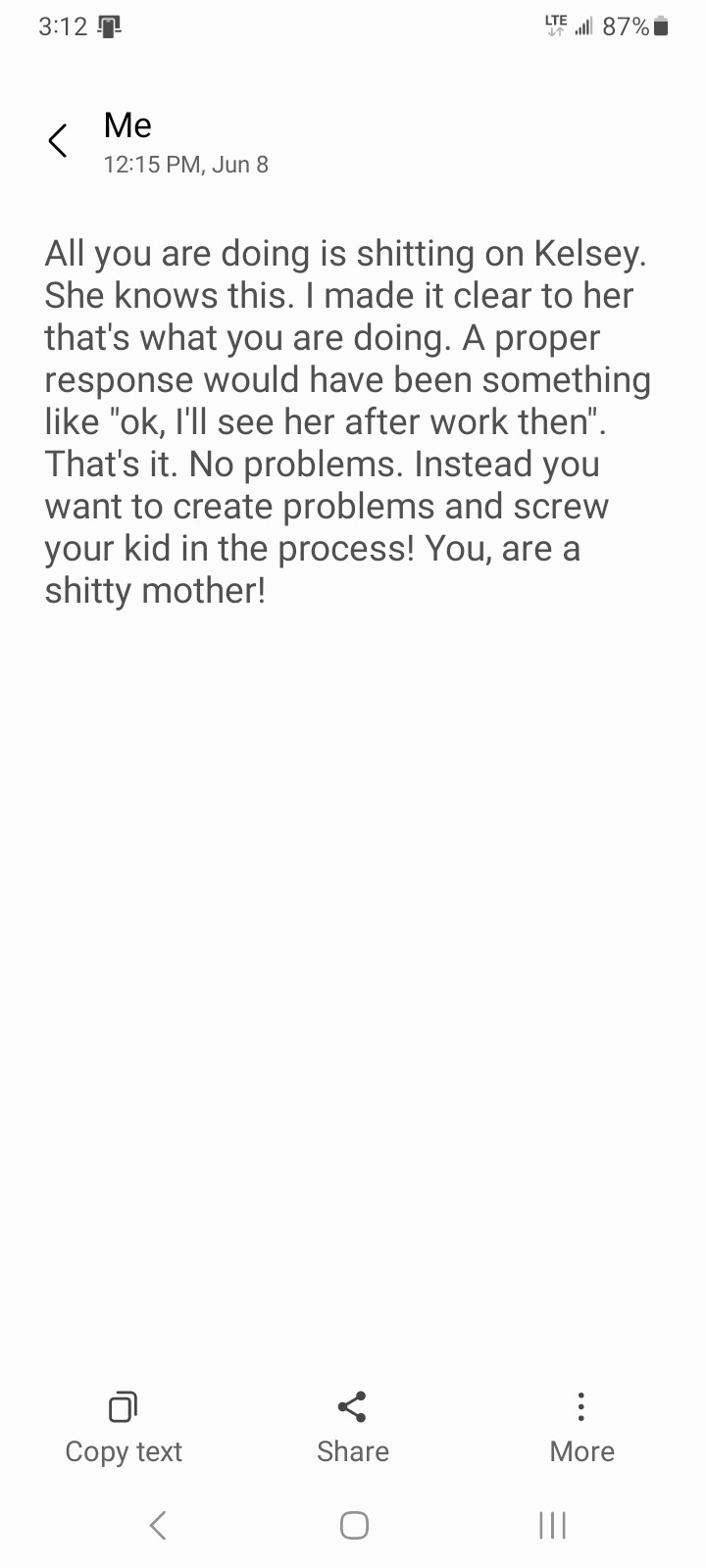The image size is (706, 1568).
Task: Share this message
Action: pos(353,1426)
